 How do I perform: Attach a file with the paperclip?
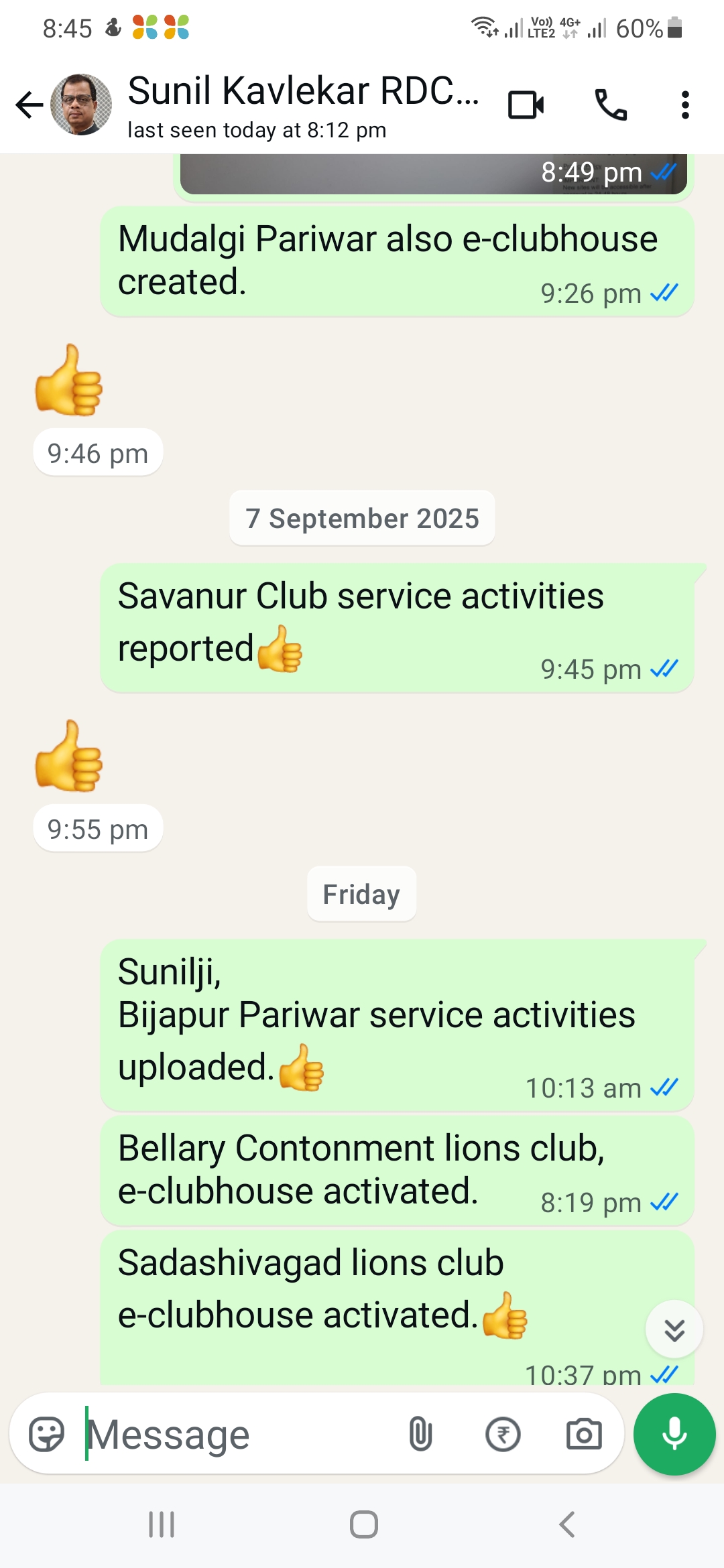[x=420, y=1435]
